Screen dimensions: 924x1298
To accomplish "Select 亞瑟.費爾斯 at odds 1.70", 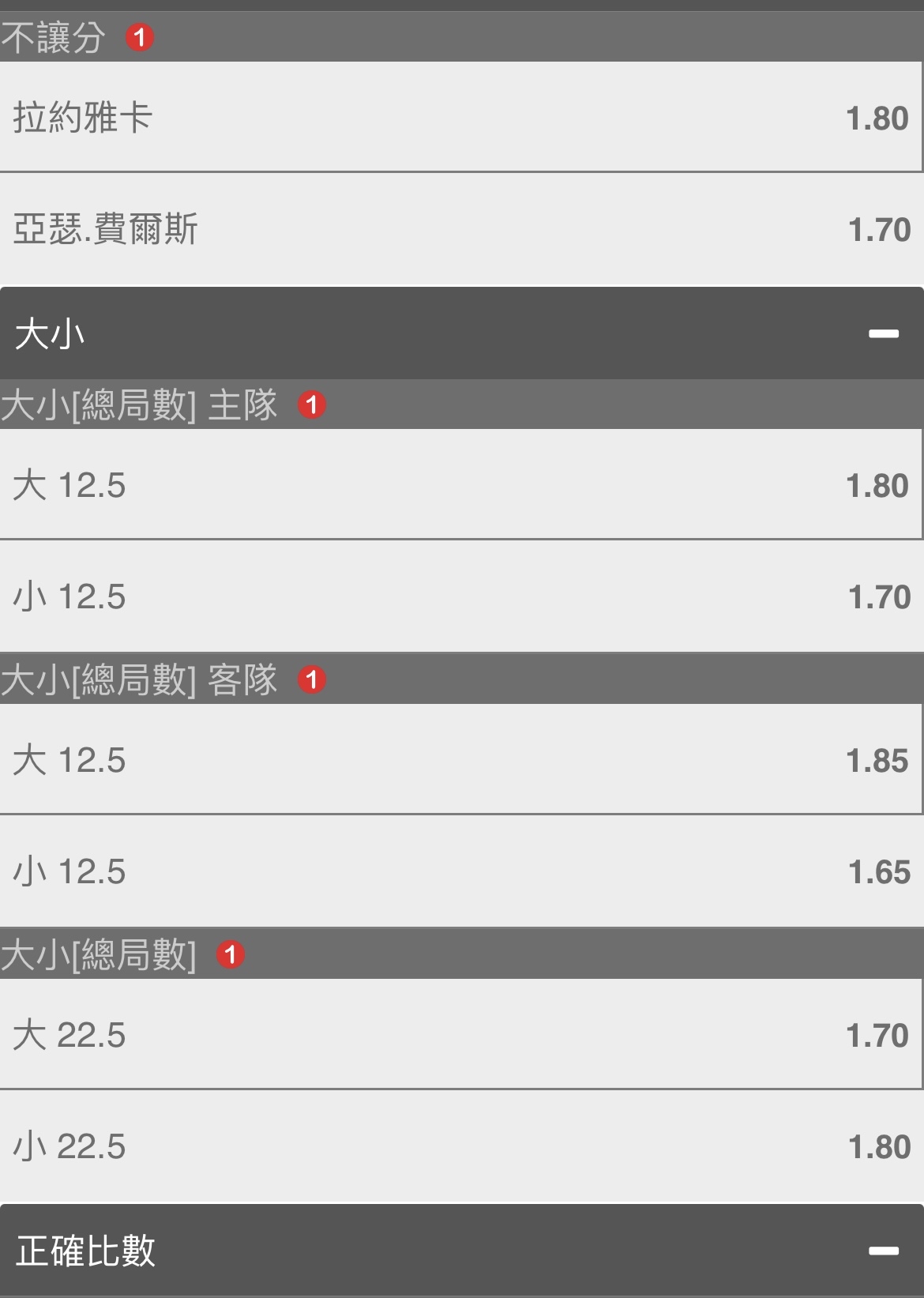I will [x=461, y=229].
